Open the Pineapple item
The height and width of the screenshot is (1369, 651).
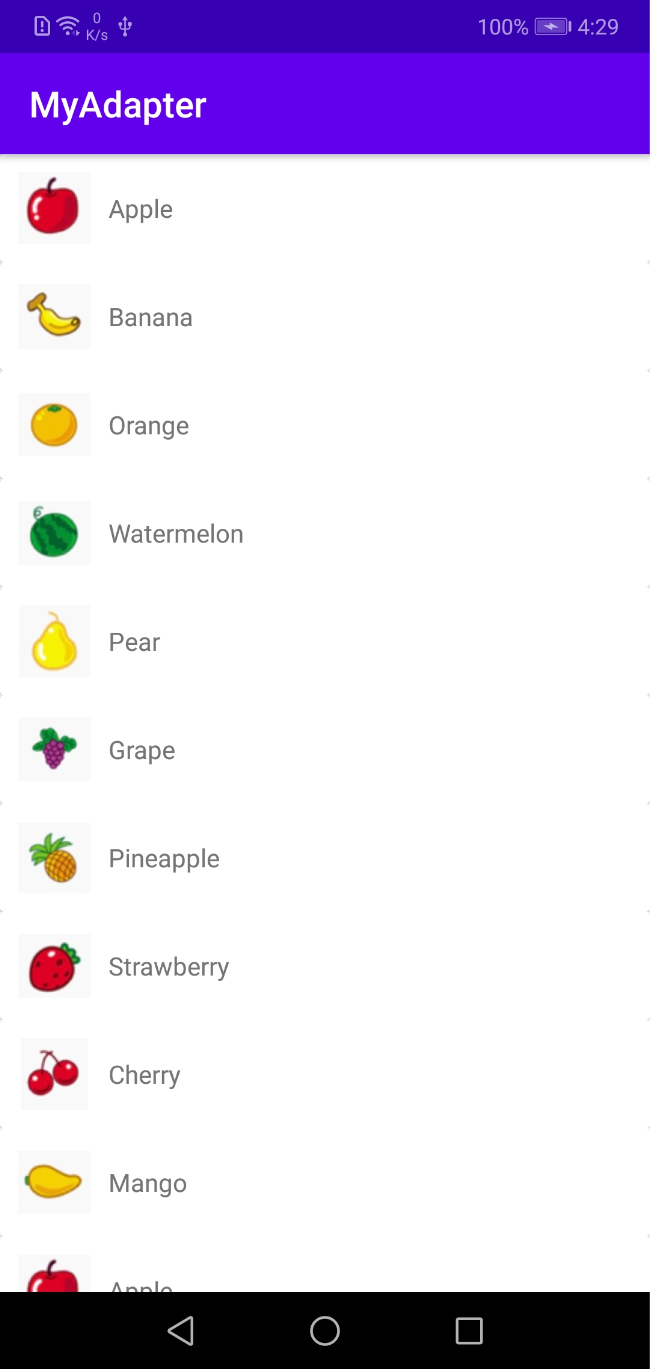click(164, 858)
